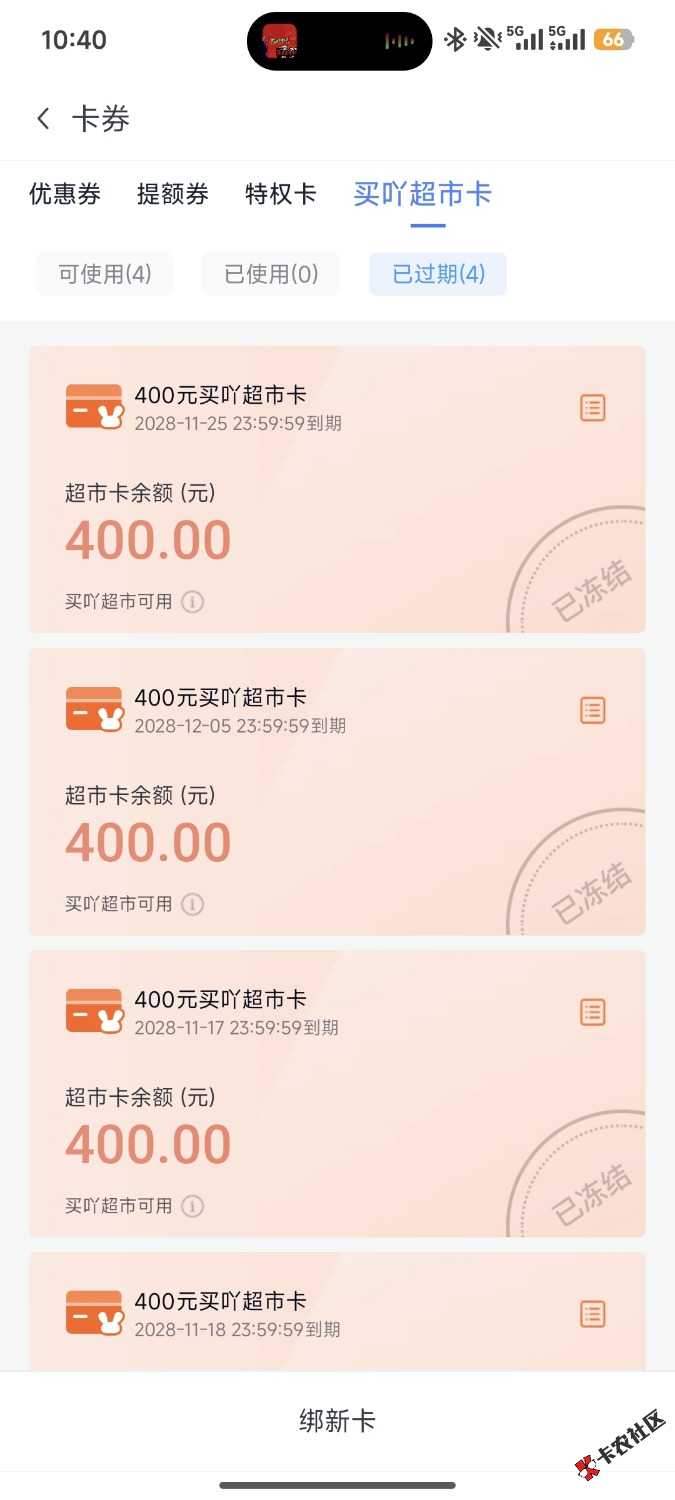The width and height of the screenshot is (675, 1500).
Task: Tap 绑新卡 to bind a new card
Action: click(x=337, y=1421)
